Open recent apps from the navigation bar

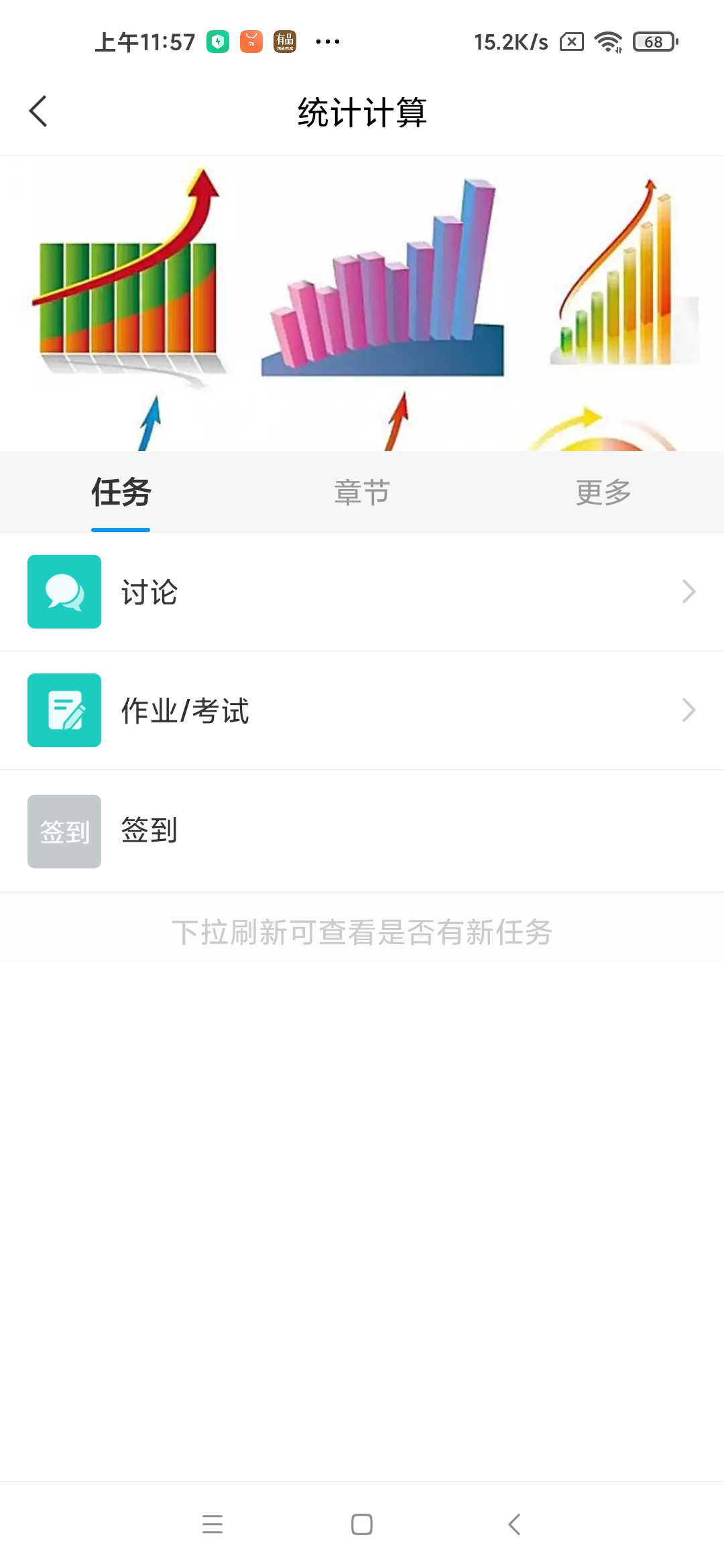point(213,1524)
